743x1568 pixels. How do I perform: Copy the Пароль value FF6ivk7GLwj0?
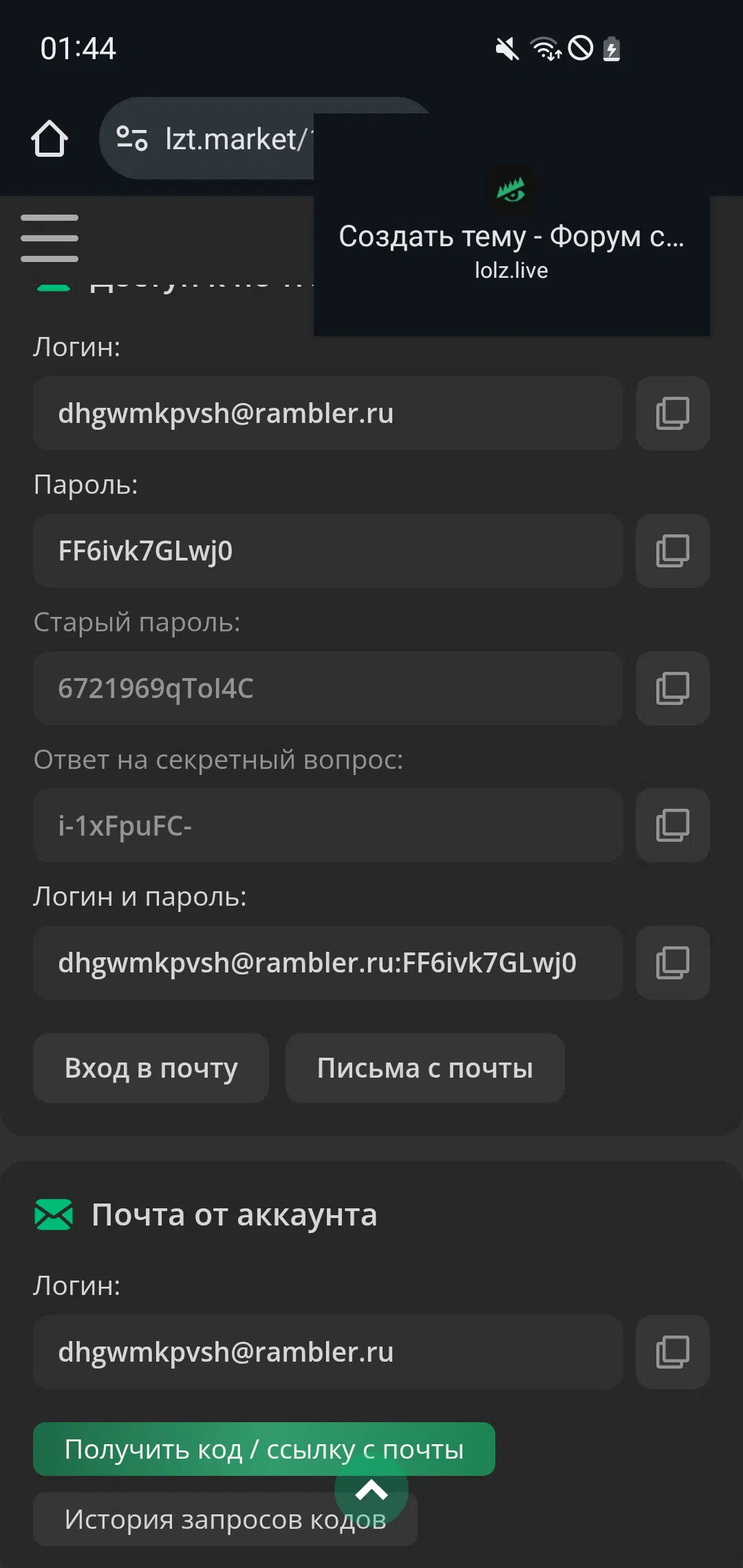(x=672, y=551)
